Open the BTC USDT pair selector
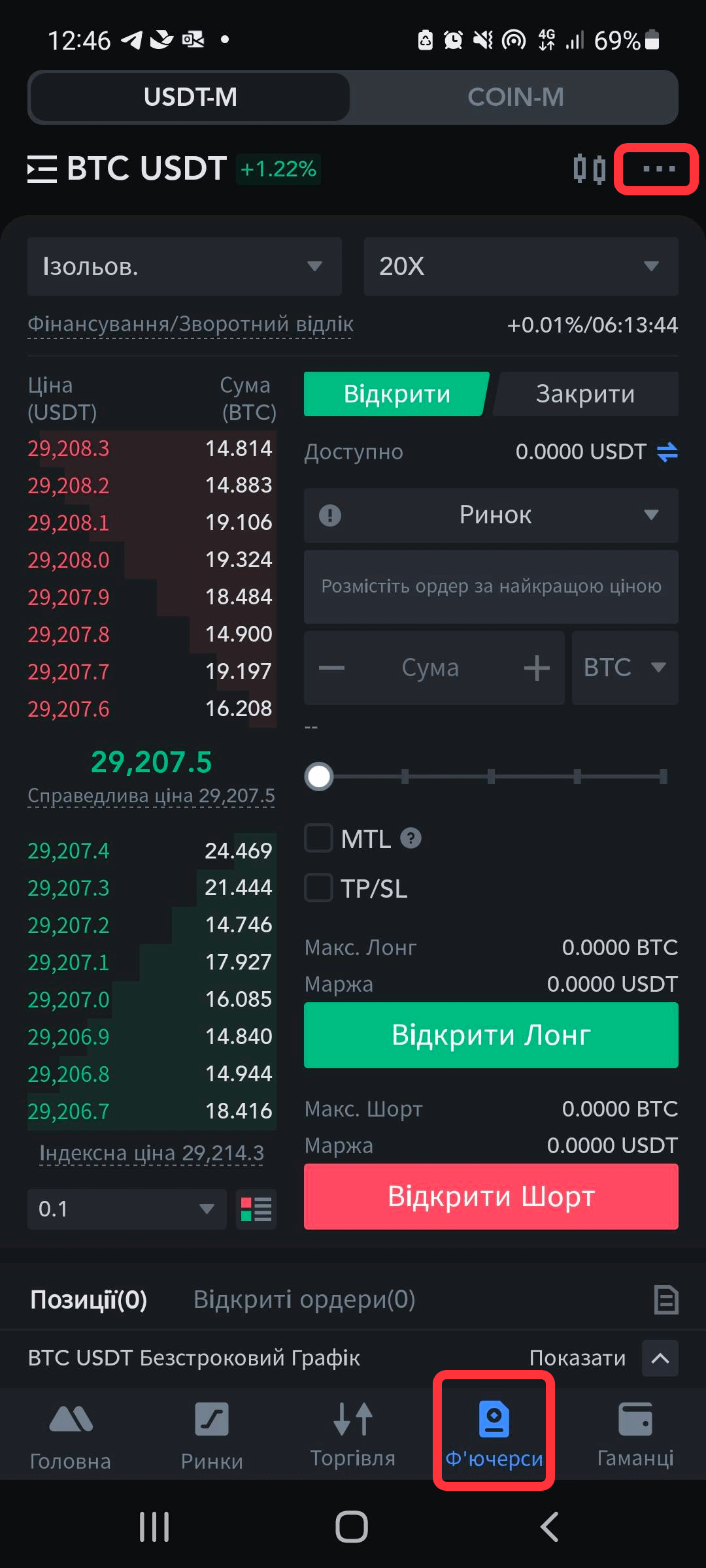Viewport: 706px width, 1568px height. 127,169
